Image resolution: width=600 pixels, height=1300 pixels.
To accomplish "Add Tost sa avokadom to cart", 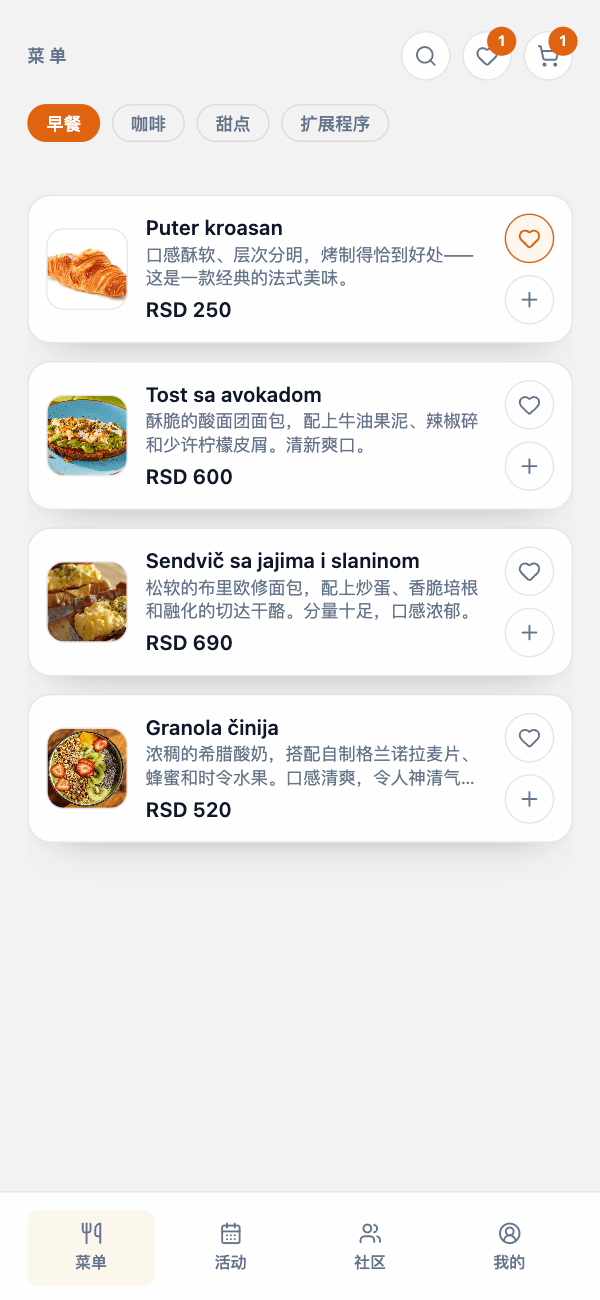I will point(530,466).
